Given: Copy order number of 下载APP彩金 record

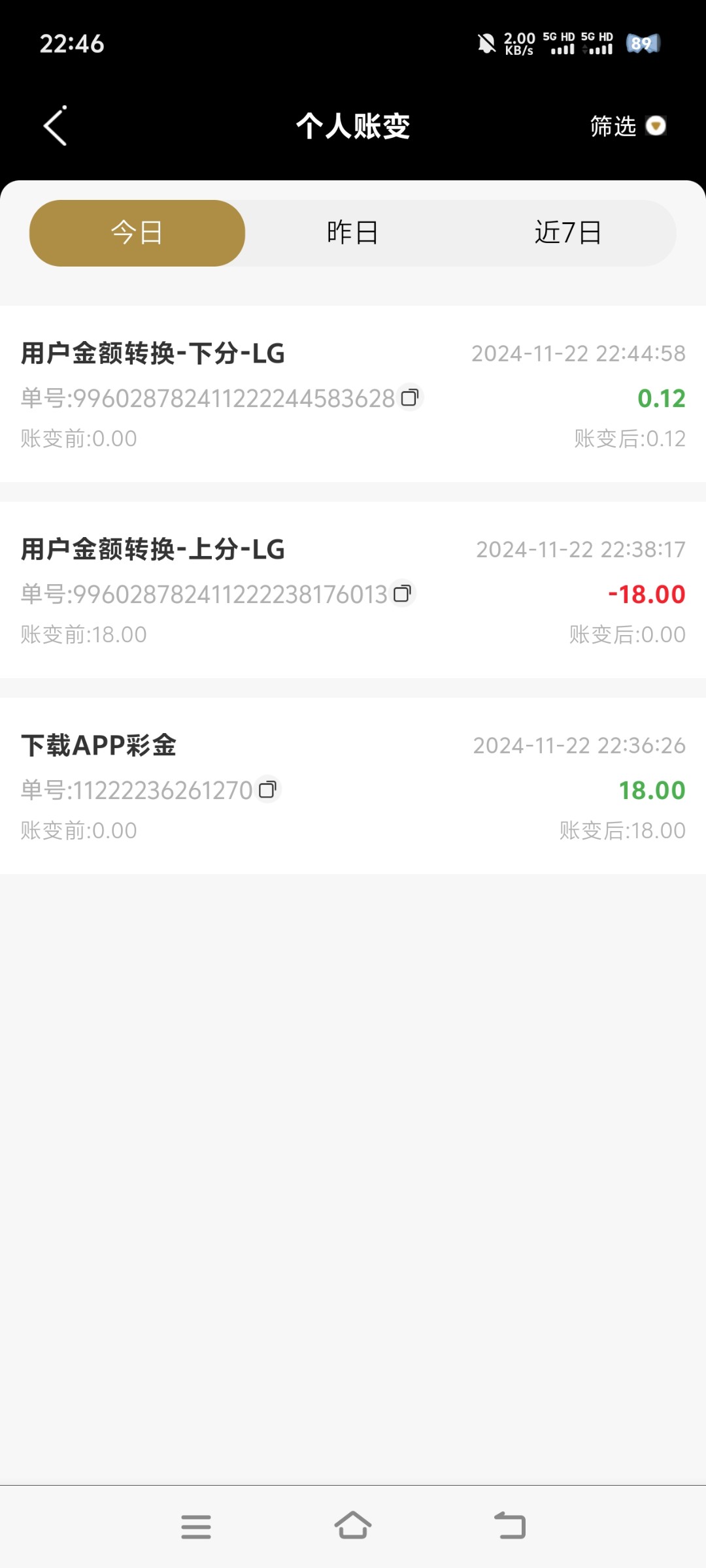Looking at the screenshot, I should tap(267, 789).
